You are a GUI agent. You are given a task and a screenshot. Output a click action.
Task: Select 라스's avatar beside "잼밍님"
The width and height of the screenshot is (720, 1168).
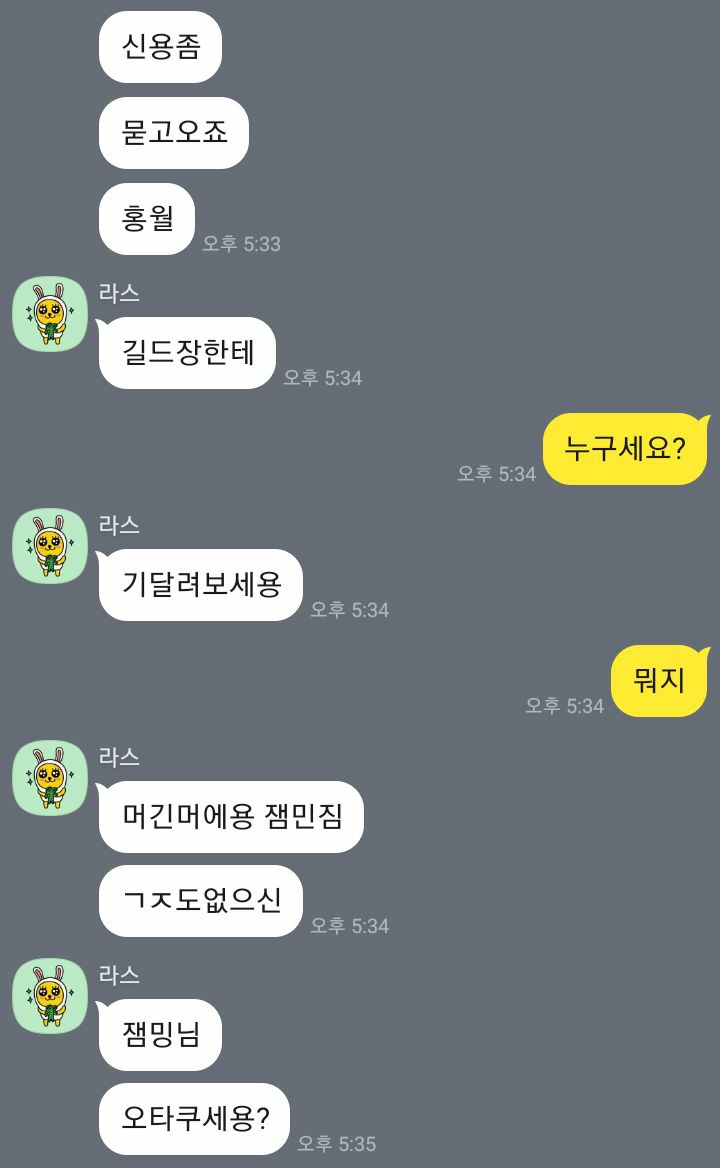[x=50, y=996]
